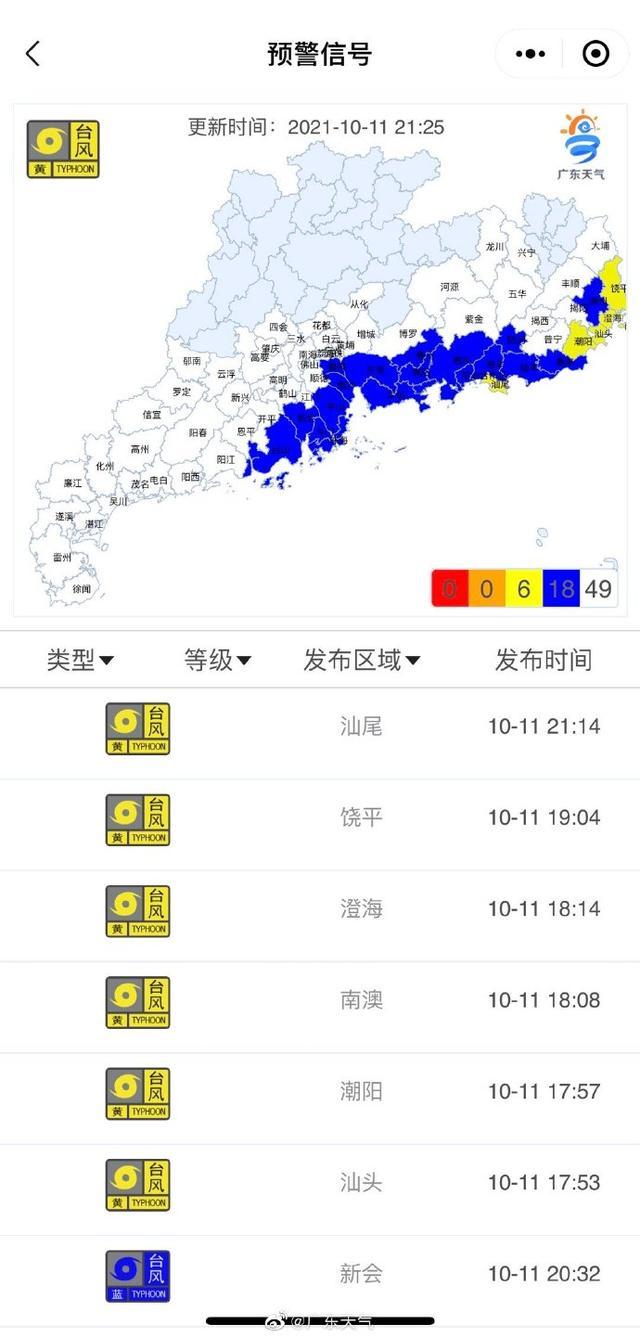The width and height of the screenshot is (640, 1337).
Task: Go back using the top-left arrow
Action: [33, 53]
